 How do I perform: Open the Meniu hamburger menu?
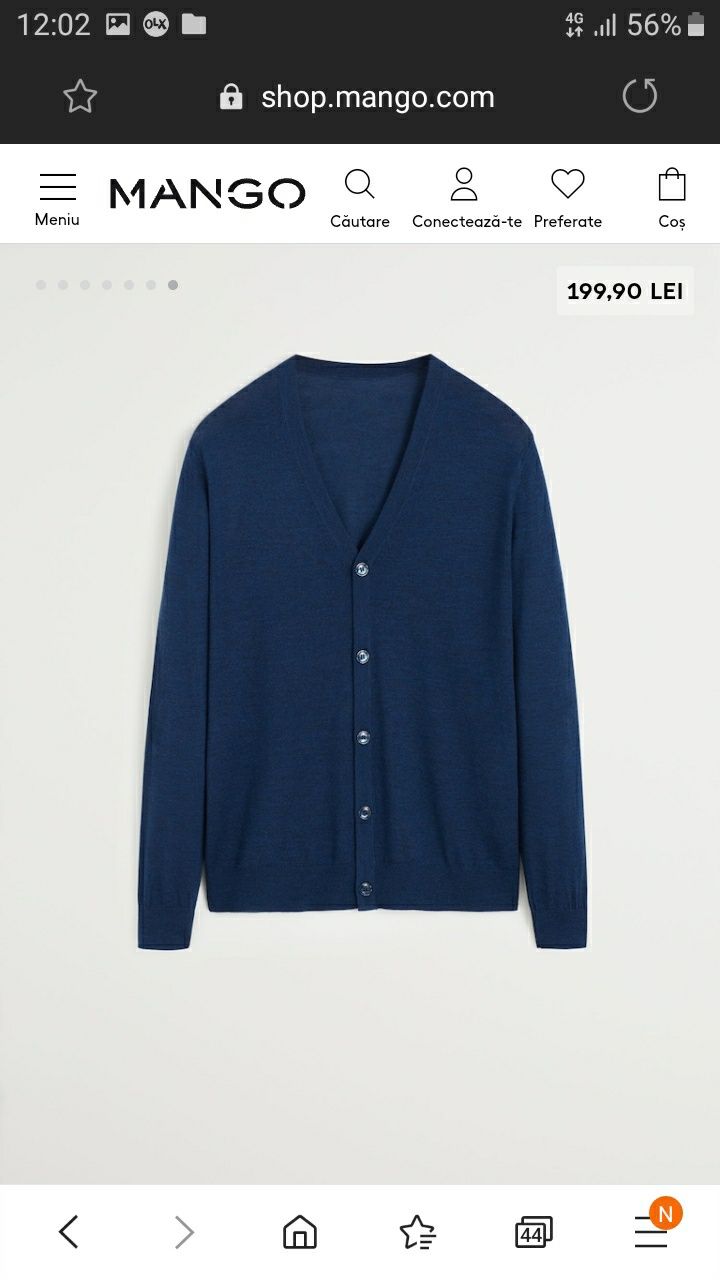click(57, 199)
